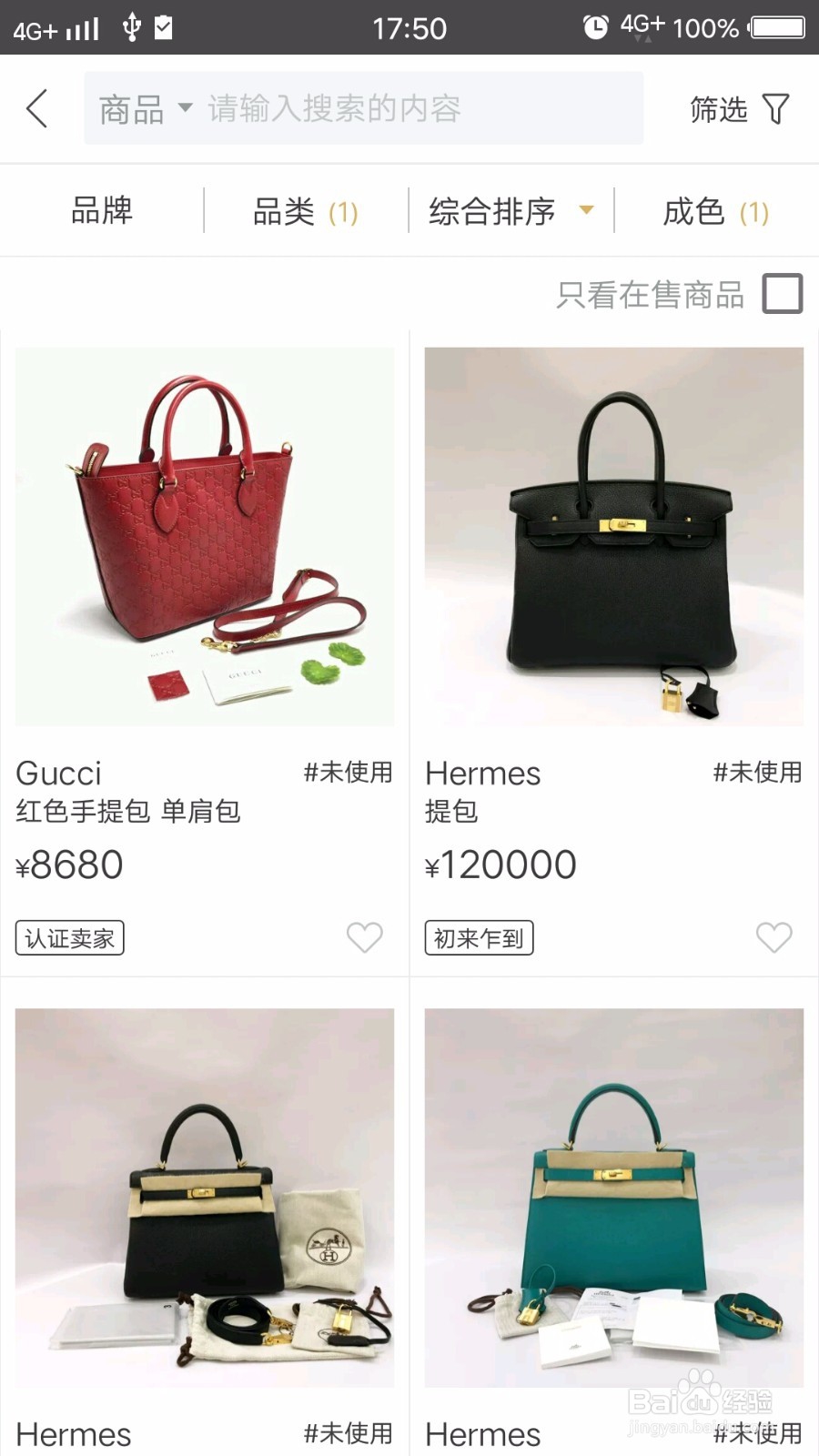819x1456 pixels.
Task: Select the 品类 category tab
Action: point(305,211)
